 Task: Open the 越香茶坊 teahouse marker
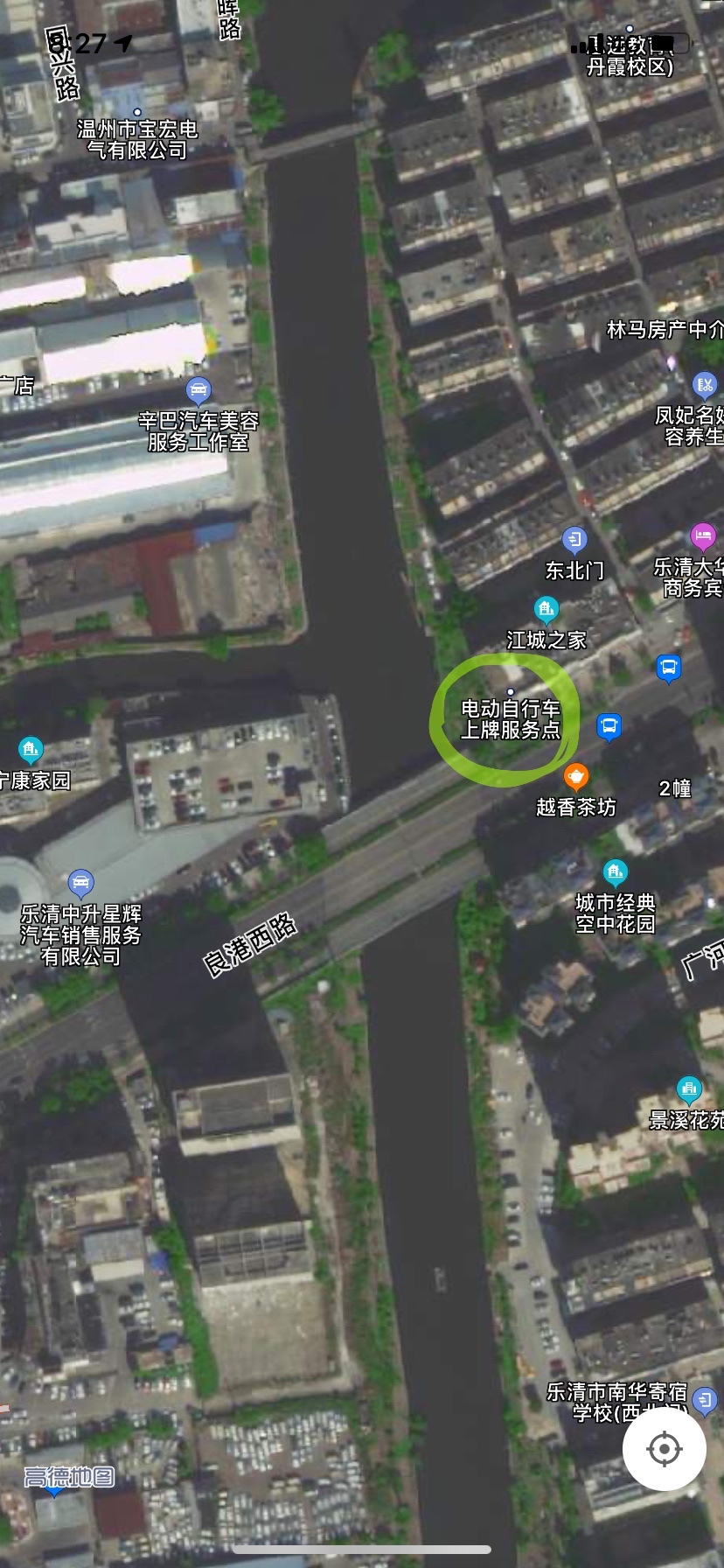575,775
